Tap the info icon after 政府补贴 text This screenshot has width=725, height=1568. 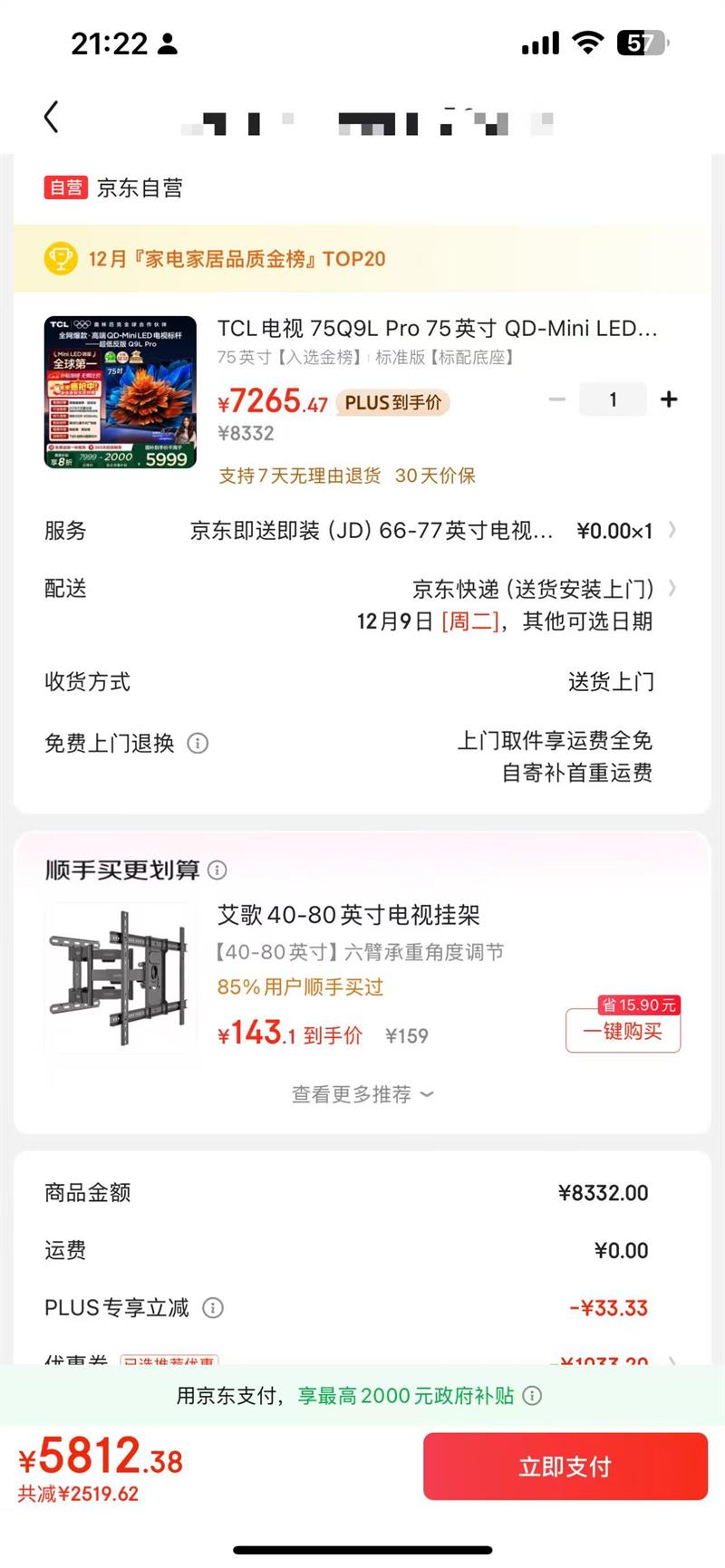(x=533, y=1396)
